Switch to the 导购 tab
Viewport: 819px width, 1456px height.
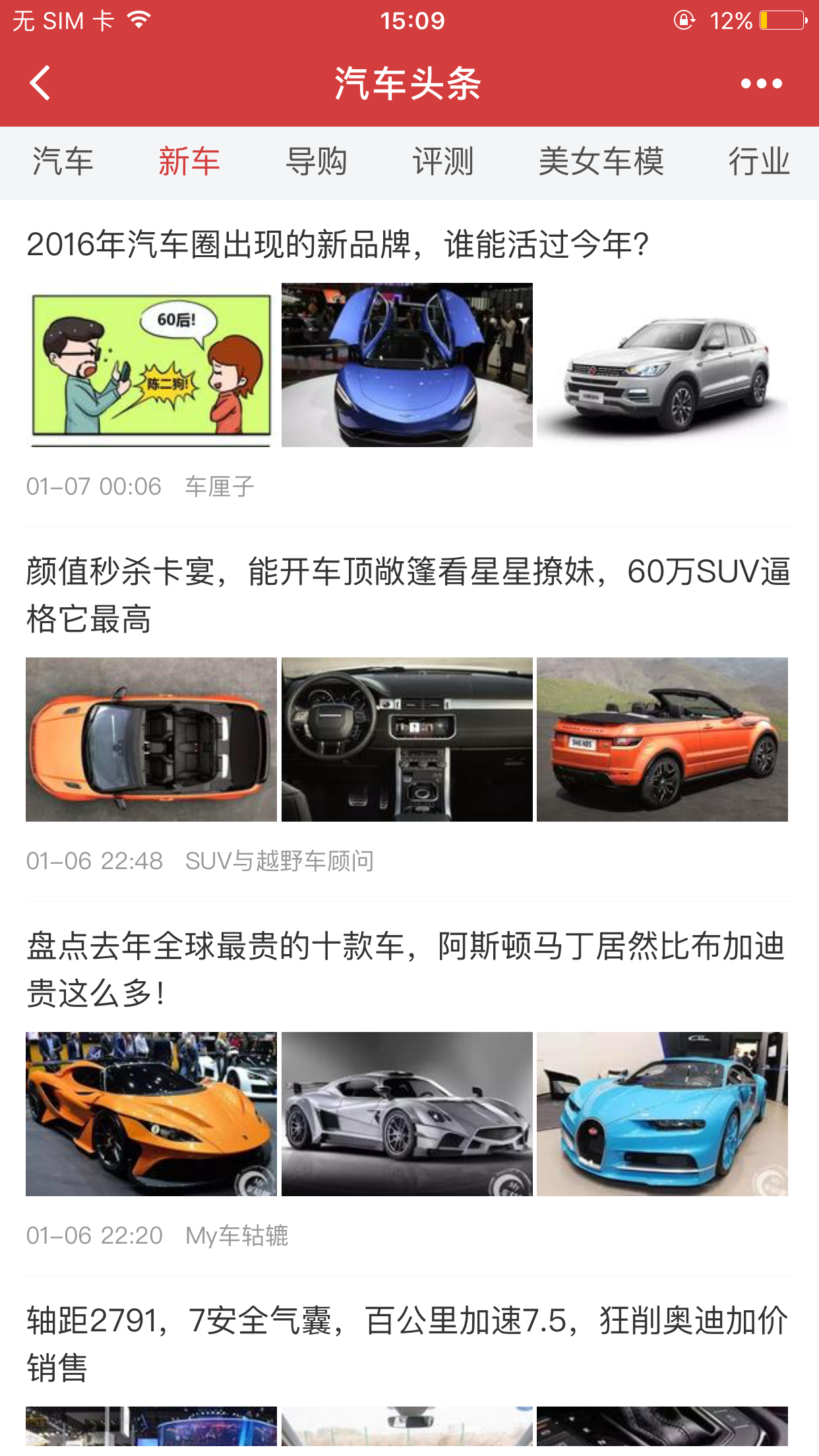(317, 162)
